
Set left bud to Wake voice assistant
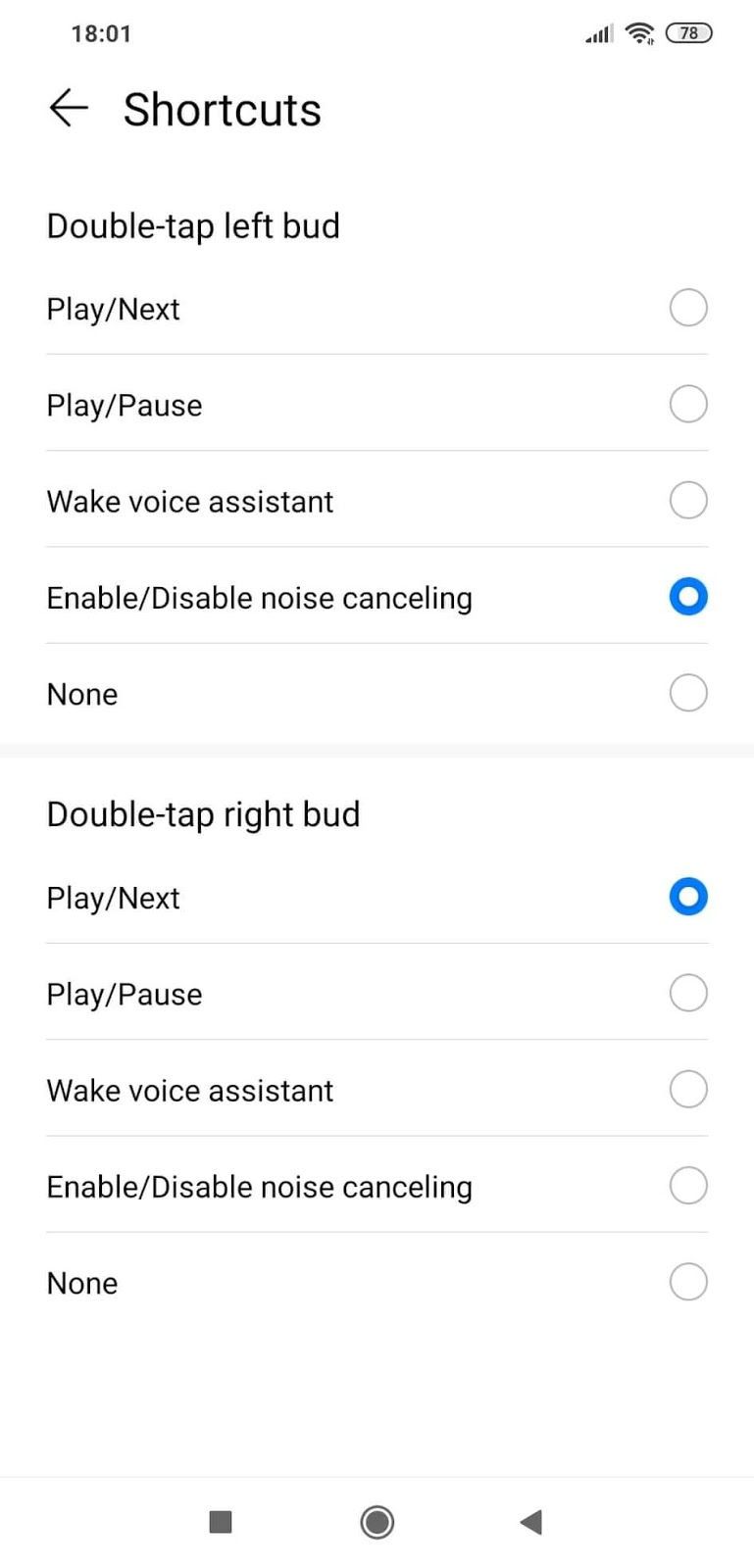377,500
